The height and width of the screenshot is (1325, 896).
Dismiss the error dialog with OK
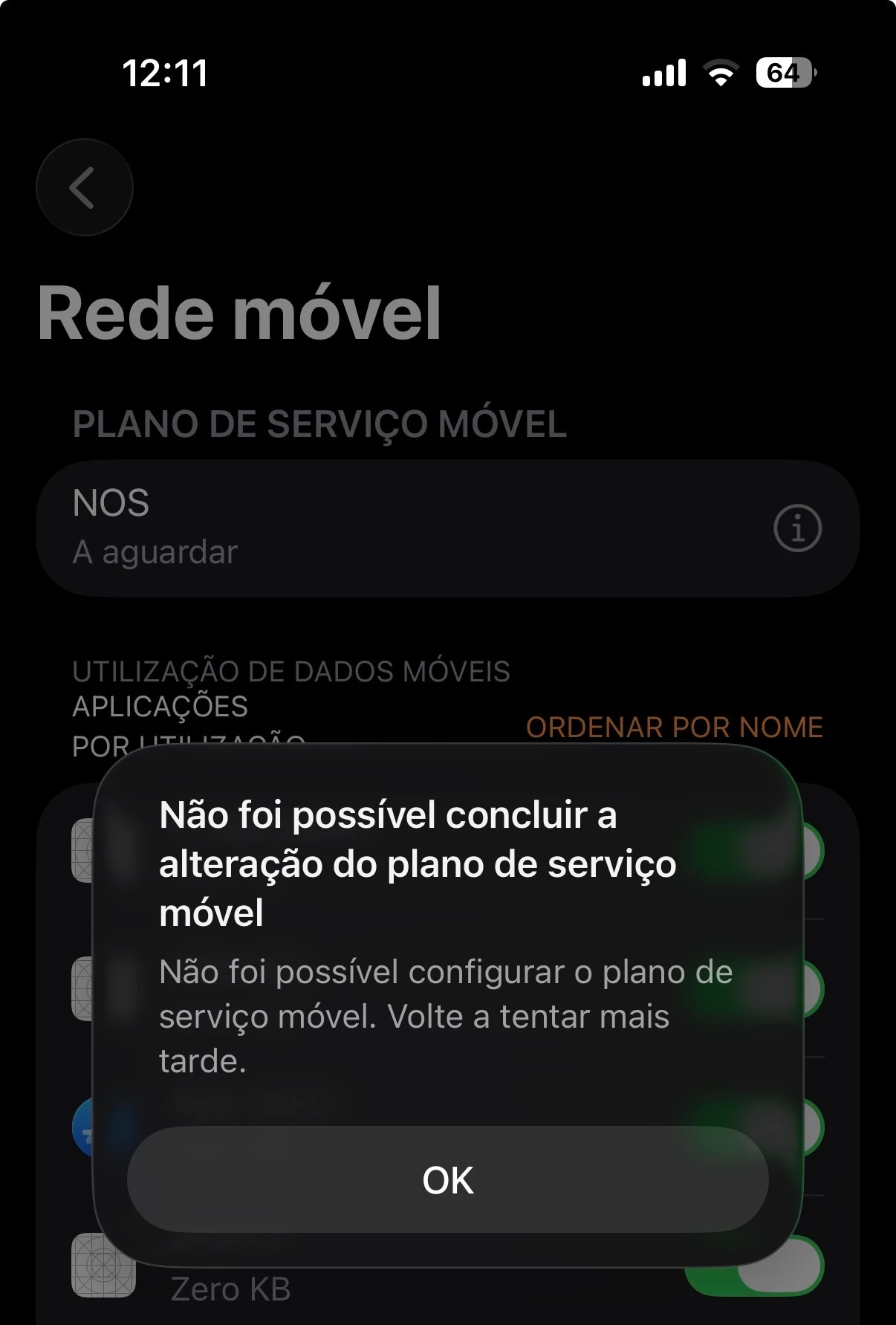coord(447,1180)
